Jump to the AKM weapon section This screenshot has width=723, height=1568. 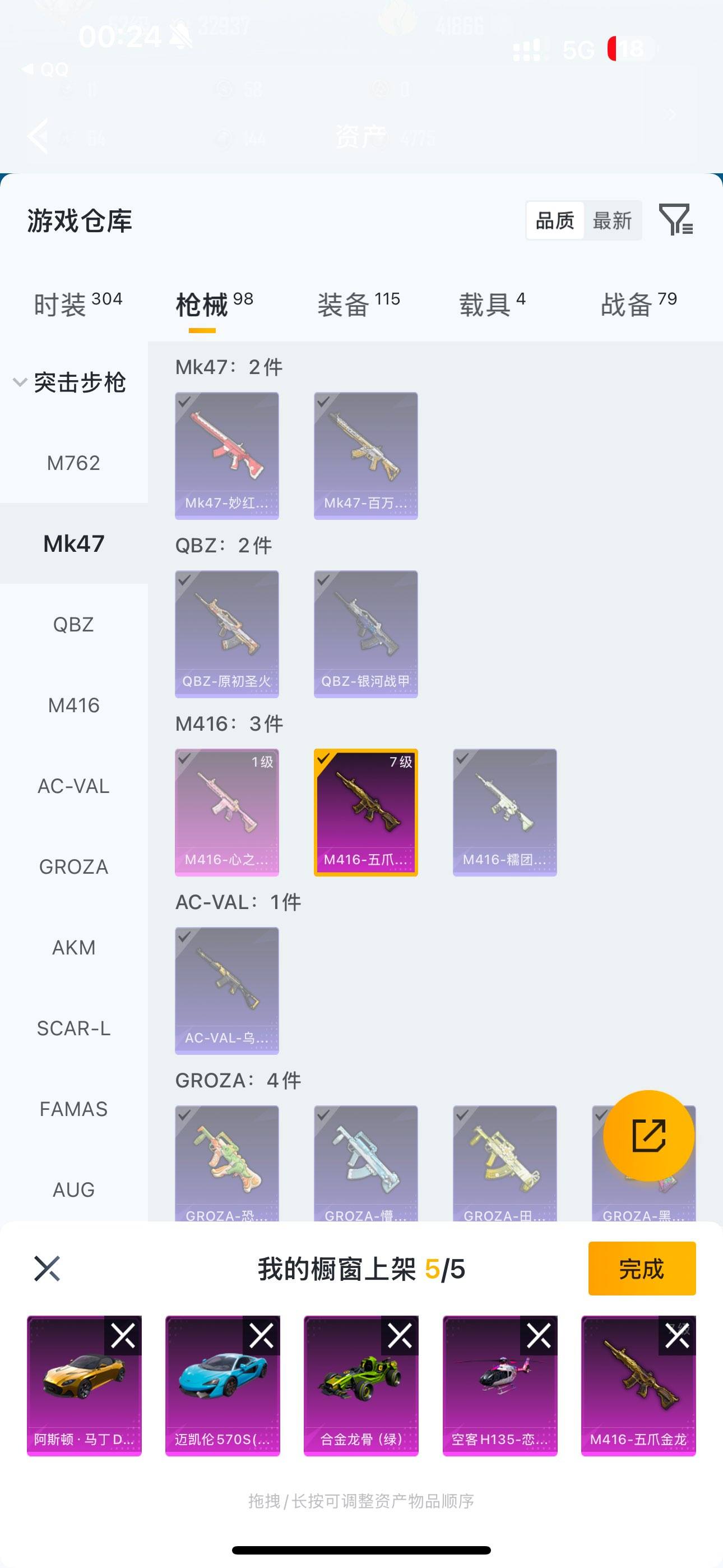pyautogui.click(x=73, y=948)
